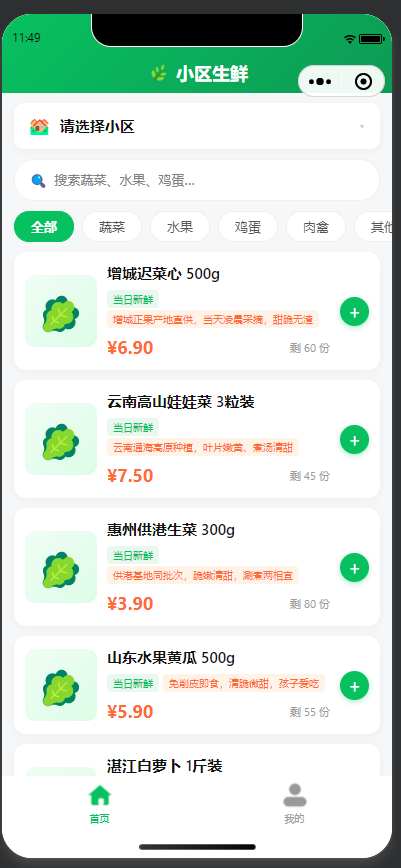Open the 云南高山娃娃菜 product card
This screenshot has height=868, width=401.
pos(197,439)
